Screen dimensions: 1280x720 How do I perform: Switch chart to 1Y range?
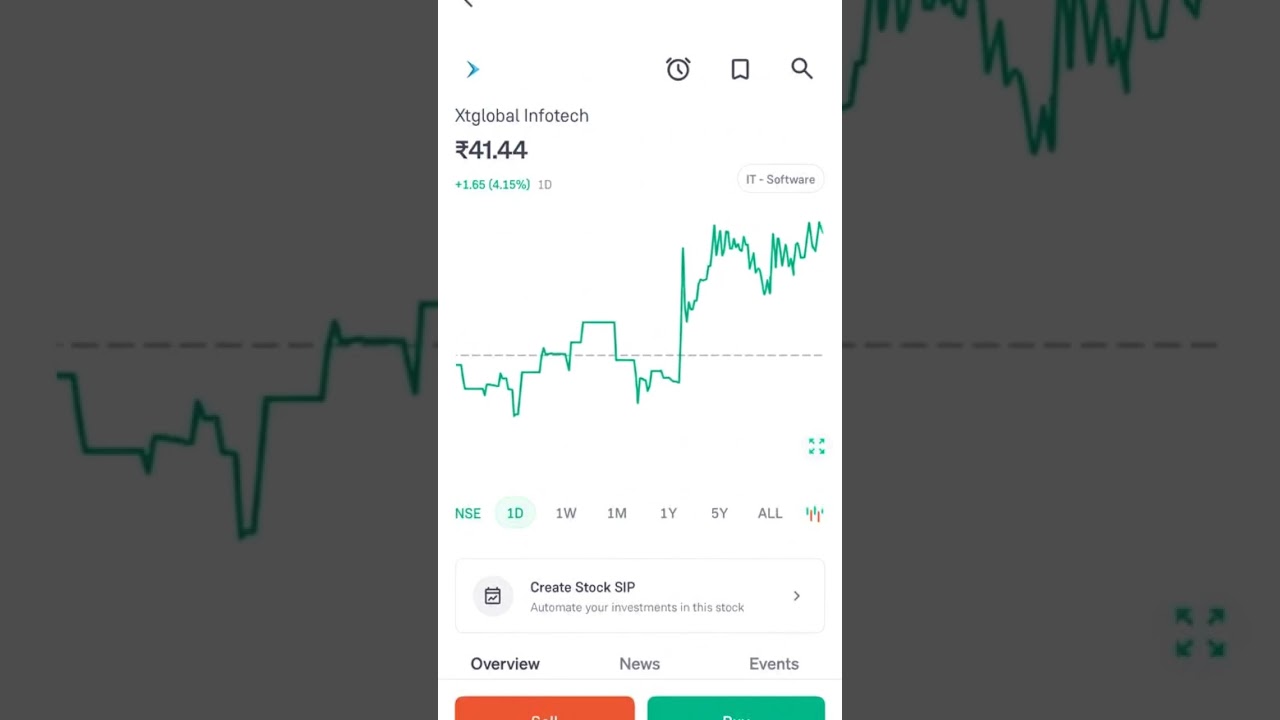pyautogui.click(x=668, y=513)
